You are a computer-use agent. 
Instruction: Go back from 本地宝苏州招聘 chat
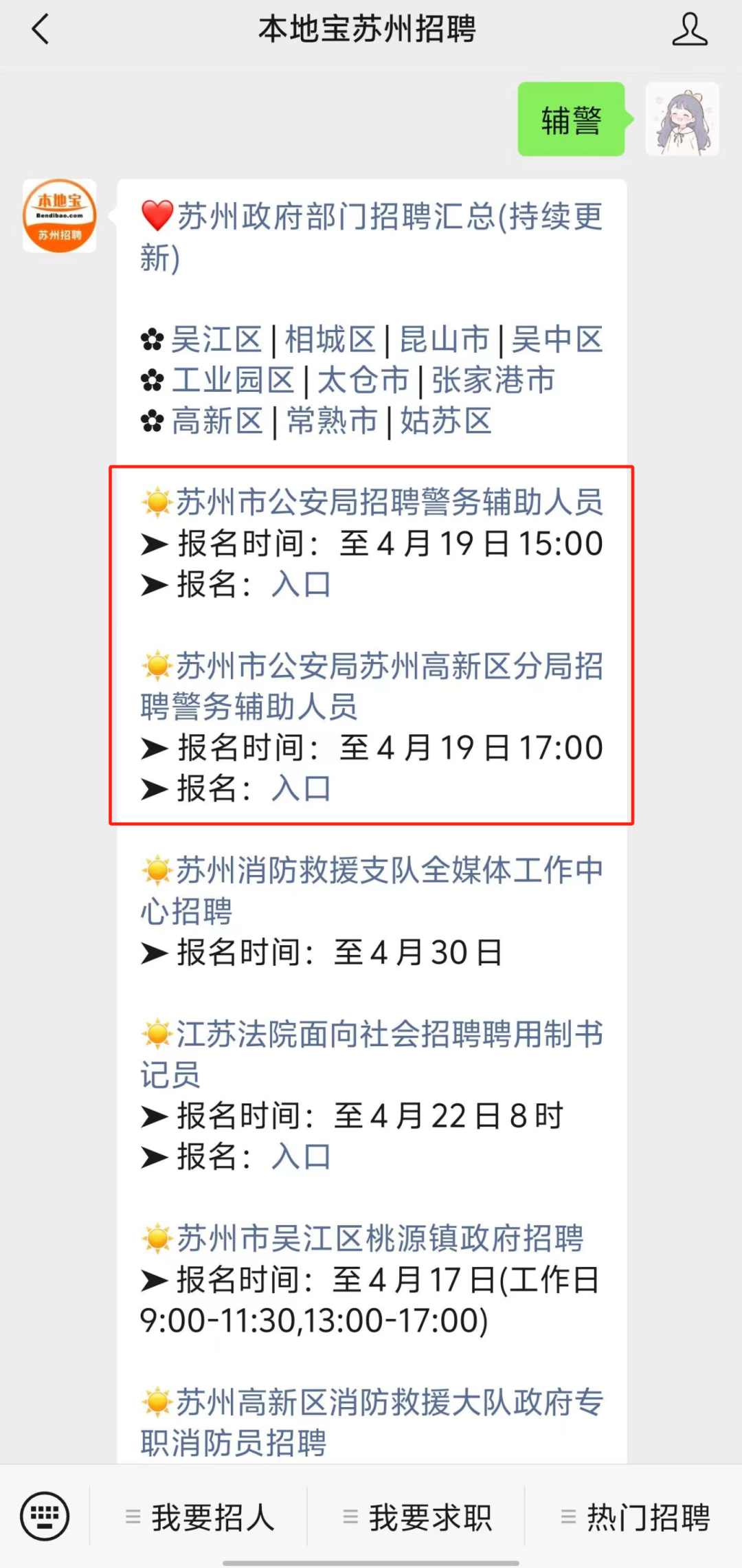coord(41,30)
